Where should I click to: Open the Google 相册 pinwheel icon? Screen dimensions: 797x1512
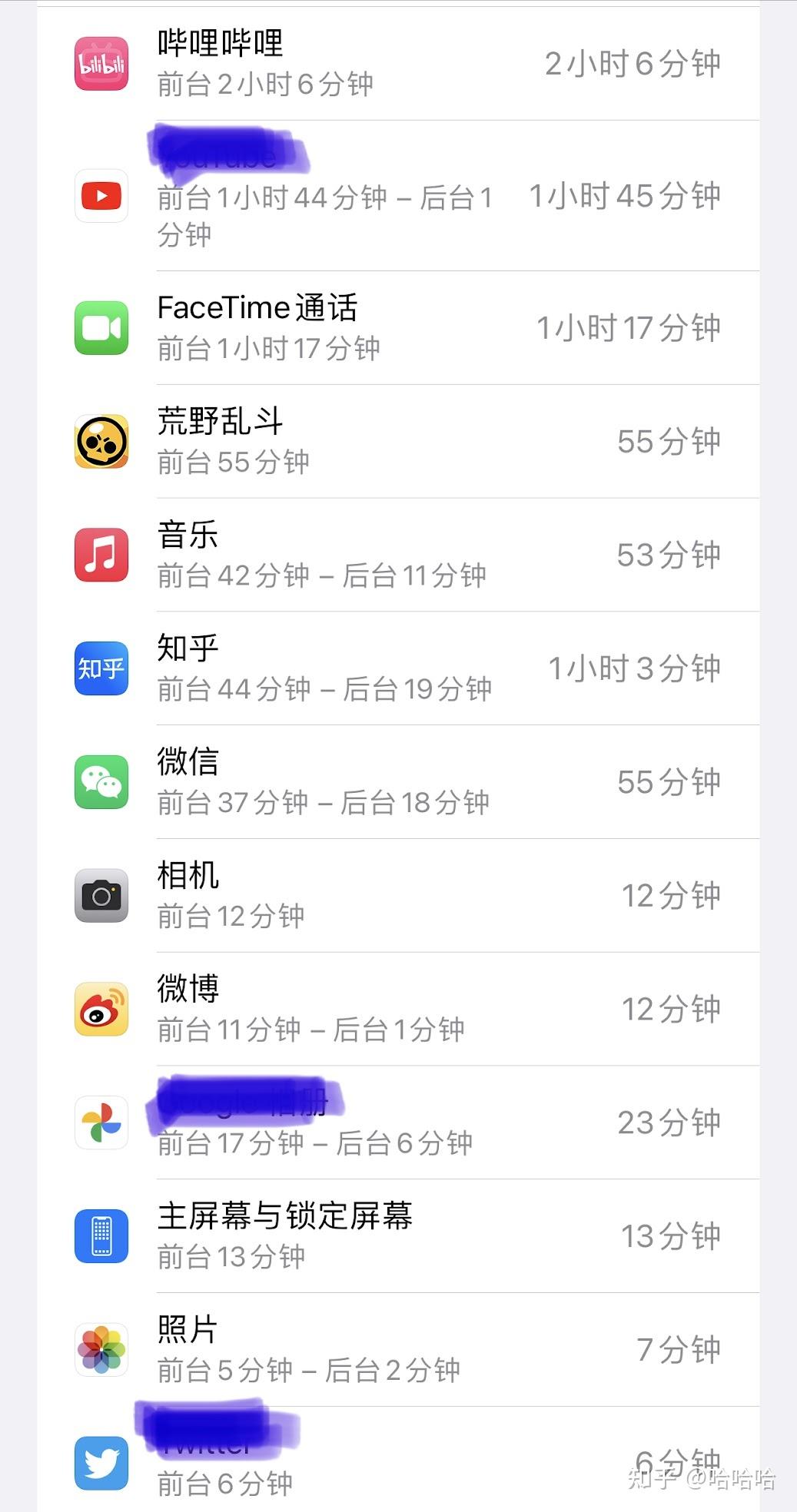[101, 1122]
